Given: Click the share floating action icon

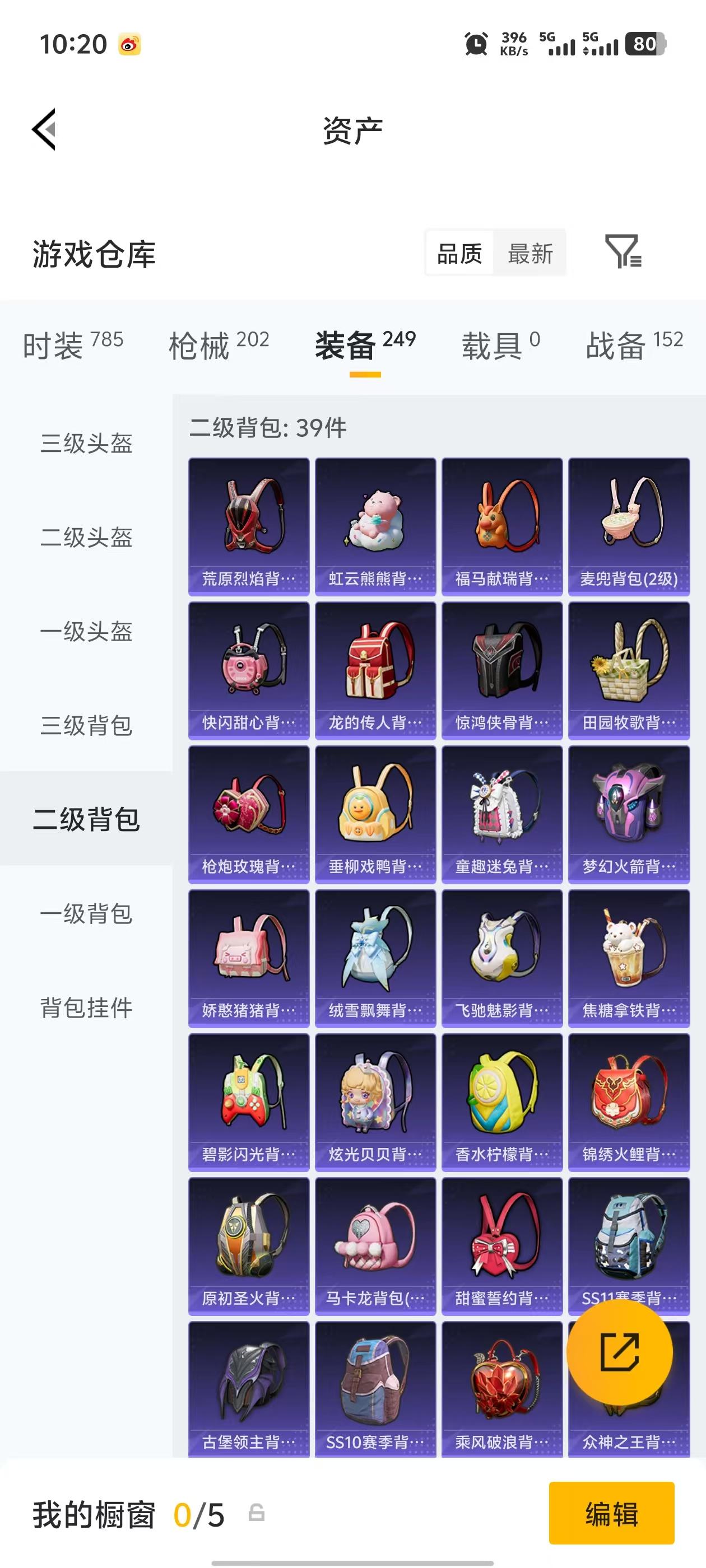Looking at the screenshot, I should point(619,1351).
